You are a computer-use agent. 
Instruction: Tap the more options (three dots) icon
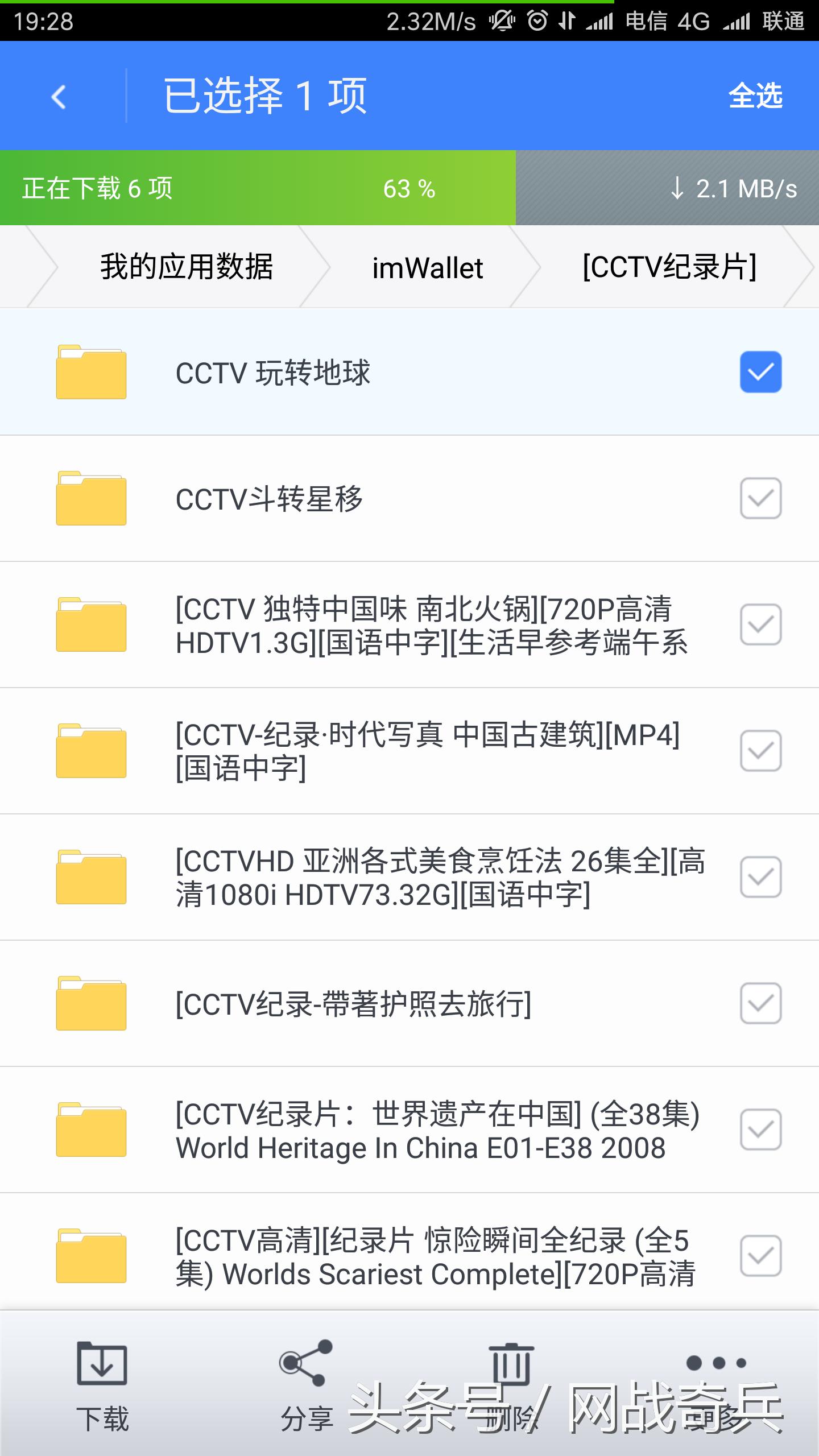[714, 1362]
